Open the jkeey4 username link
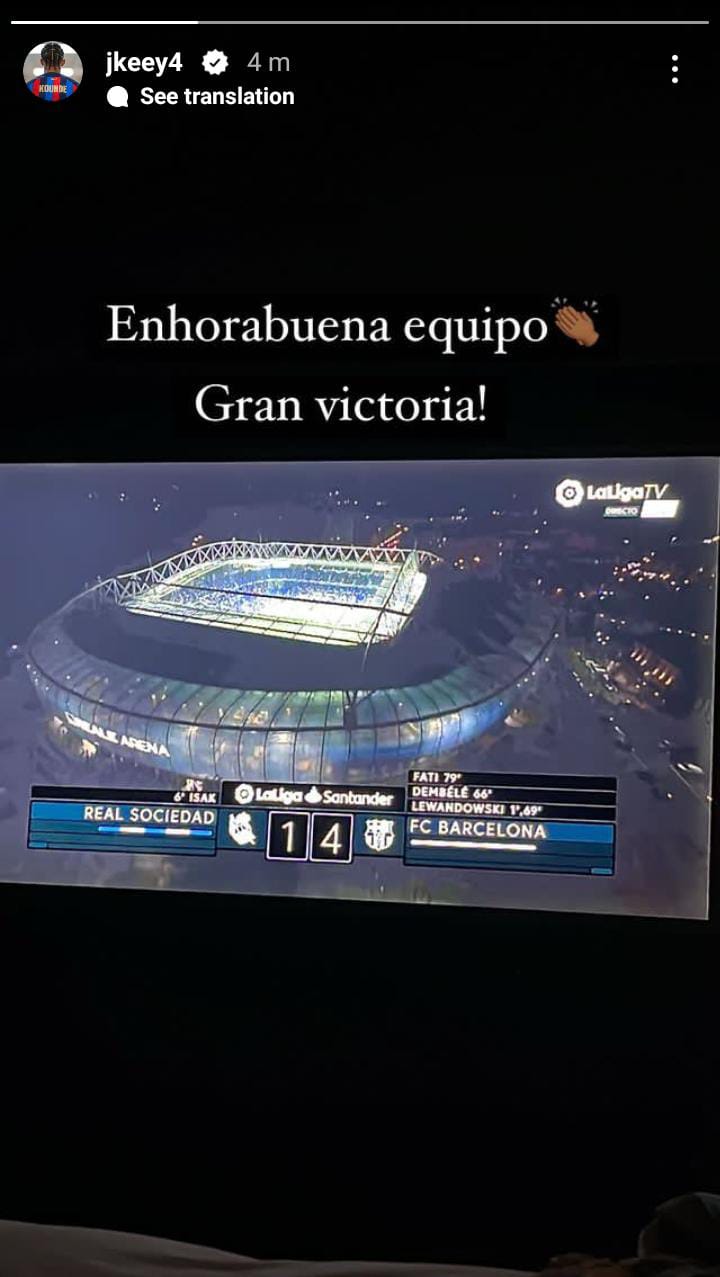720x1277 pixels. coord(144,62)
